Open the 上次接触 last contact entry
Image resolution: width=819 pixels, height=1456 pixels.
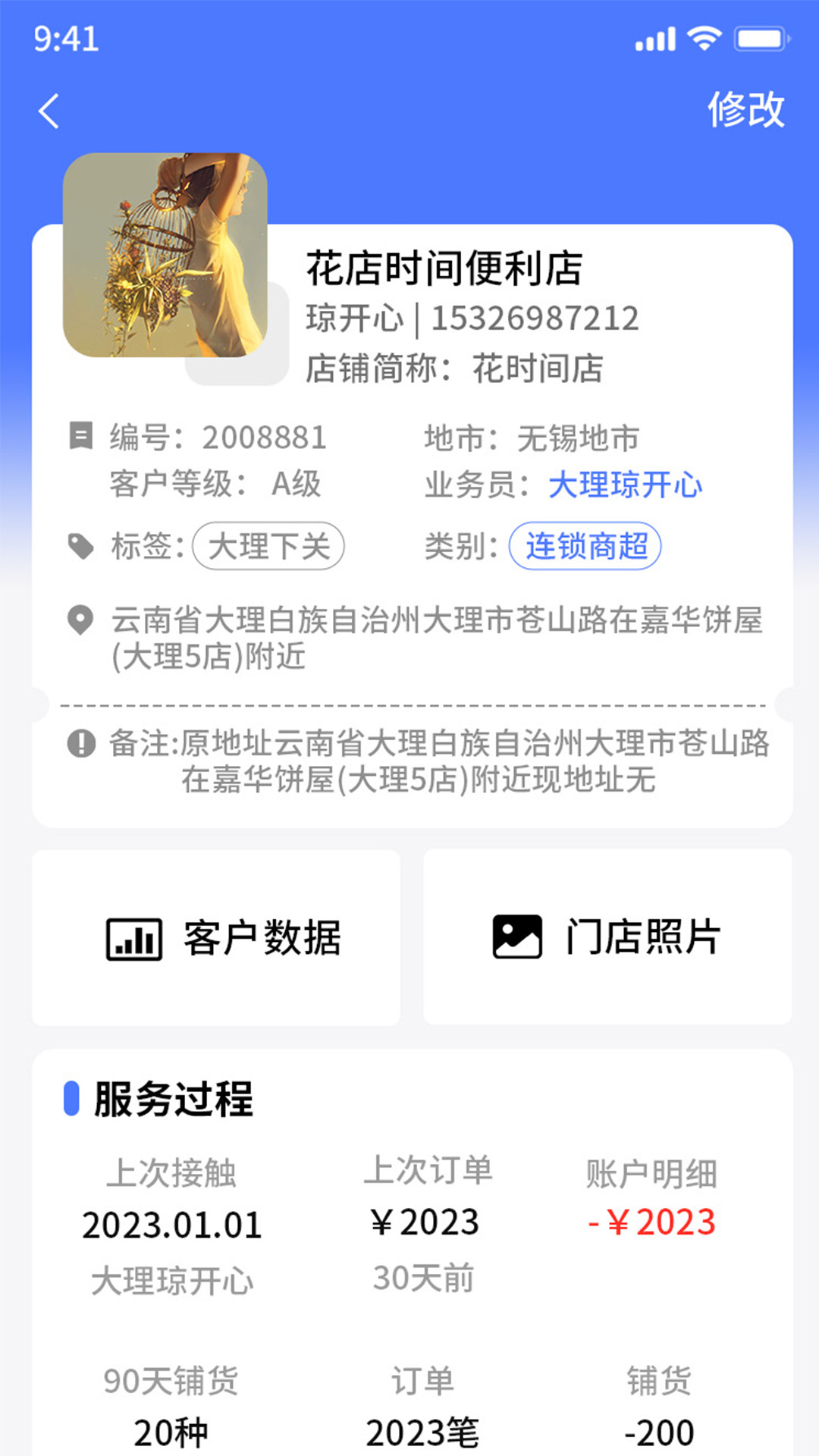pyautogui.click(x=172, y=1226)
